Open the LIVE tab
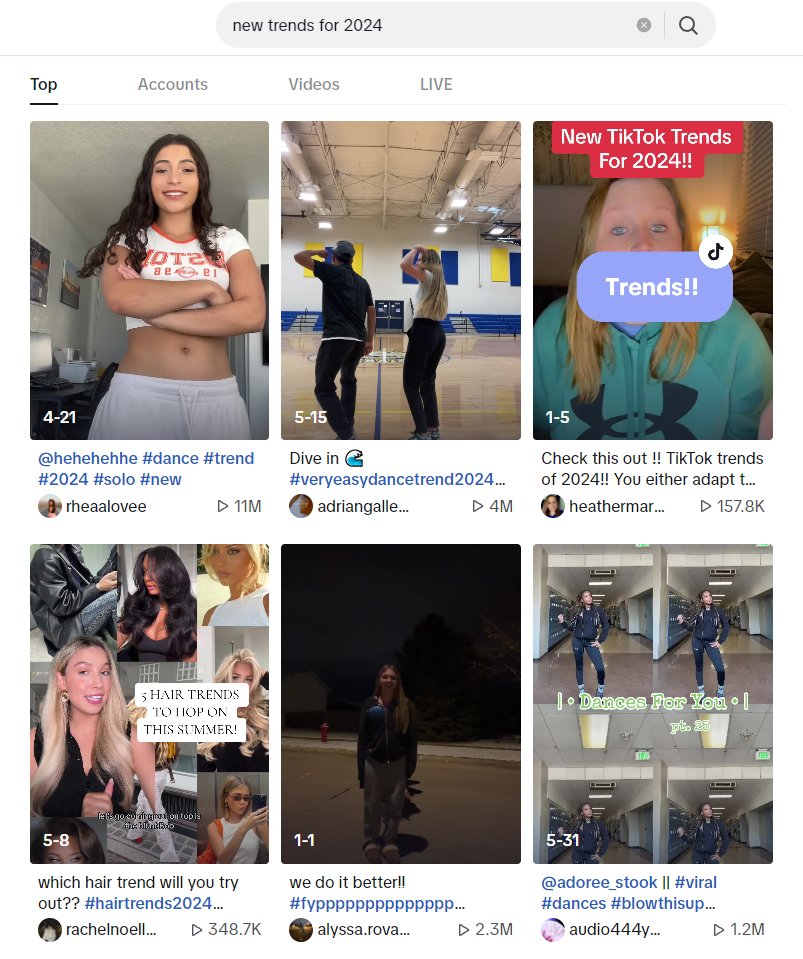The width and height of the screenshot is (803, 959). tap(436, 84)
